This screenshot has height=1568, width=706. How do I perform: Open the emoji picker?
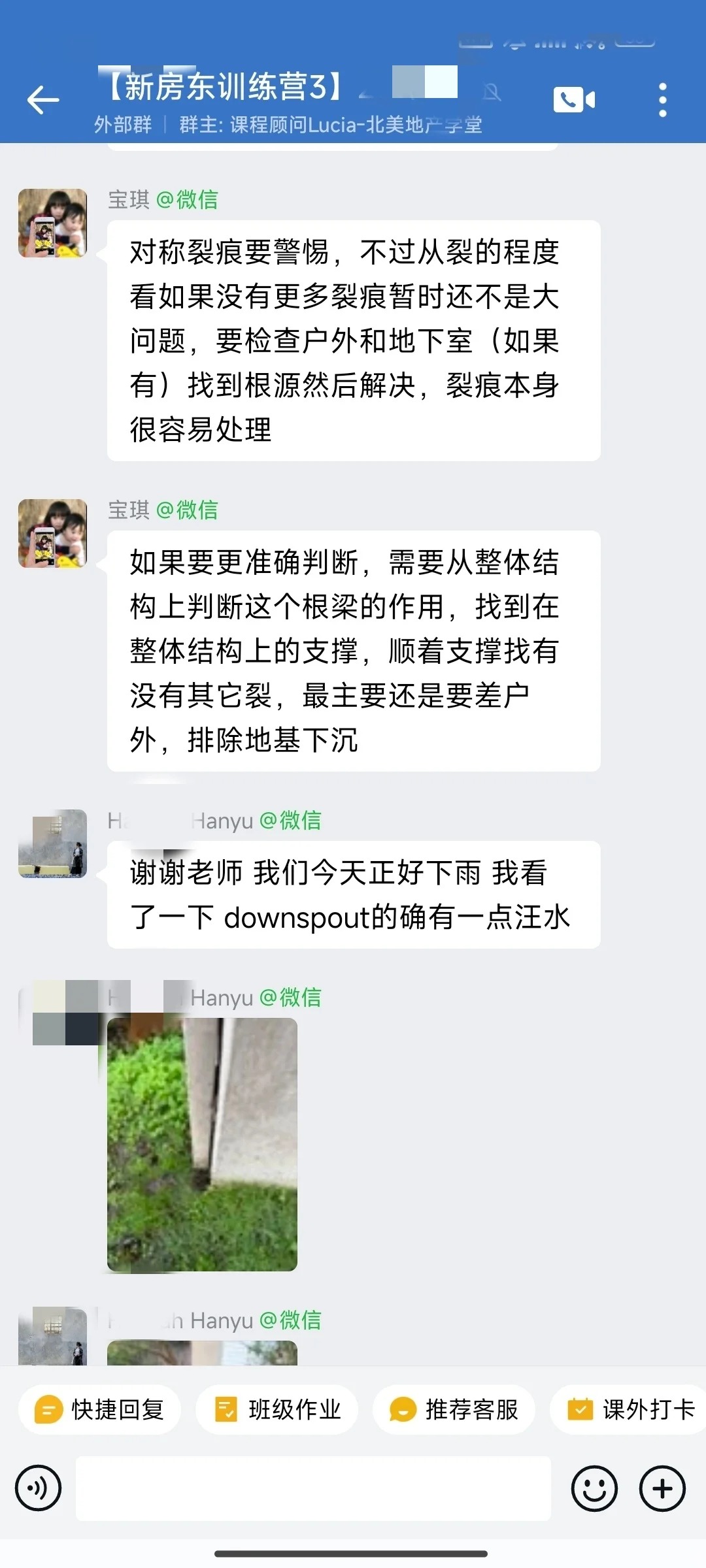pyautogui.click(x=594, y=1488)
